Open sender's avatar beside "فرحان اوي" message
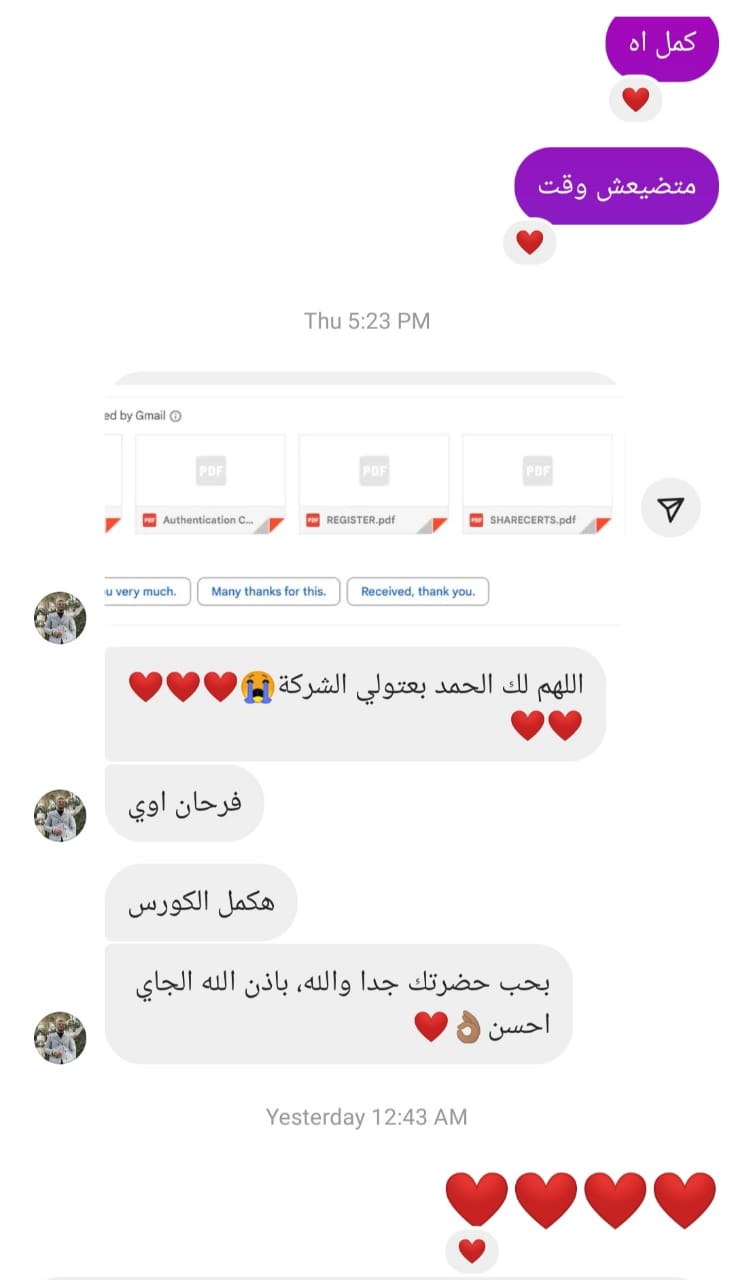This screenshot has width=734, height=1280. (60, 814)
